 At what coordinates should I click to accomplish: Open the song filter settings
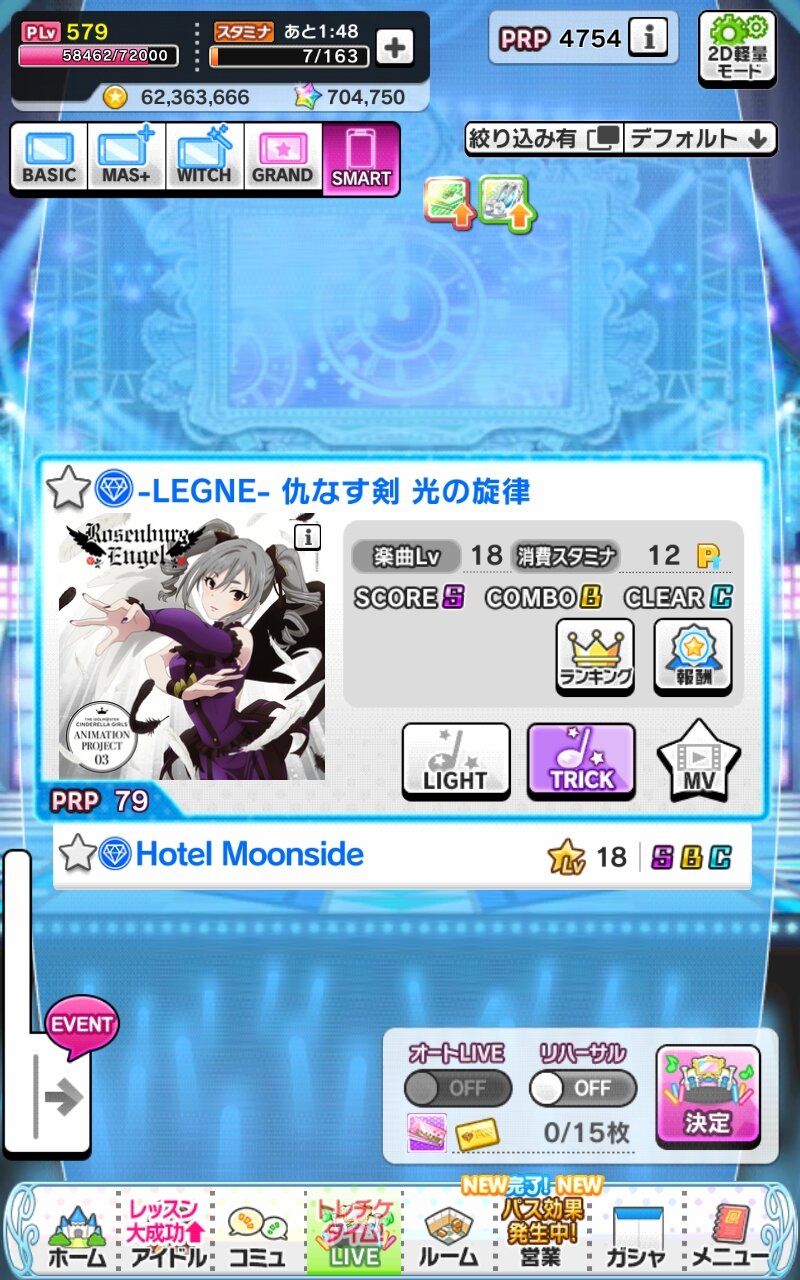544,138
